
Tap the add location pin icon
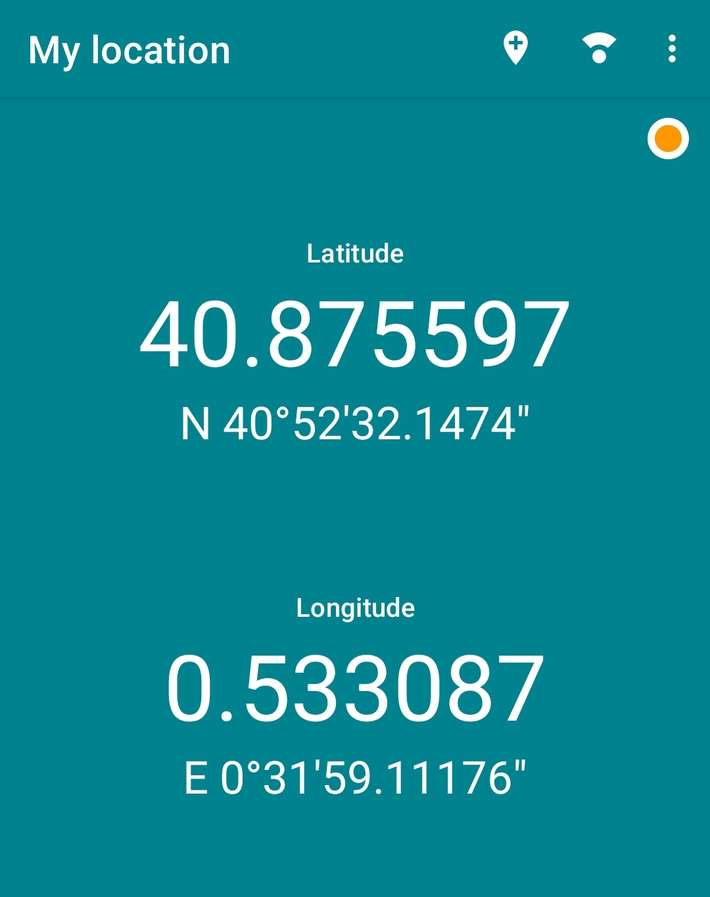point(515,48)
